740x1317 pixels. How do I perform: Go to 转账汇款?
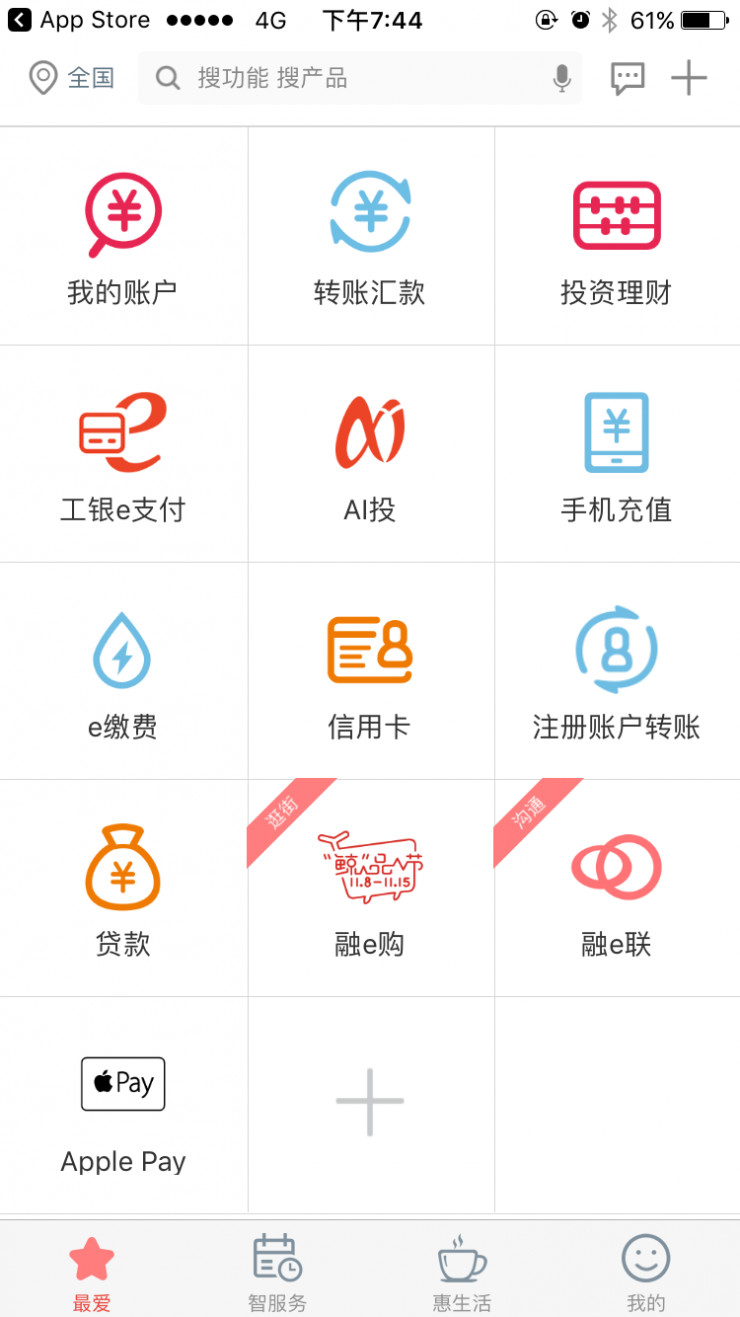(x=370, y=237)
